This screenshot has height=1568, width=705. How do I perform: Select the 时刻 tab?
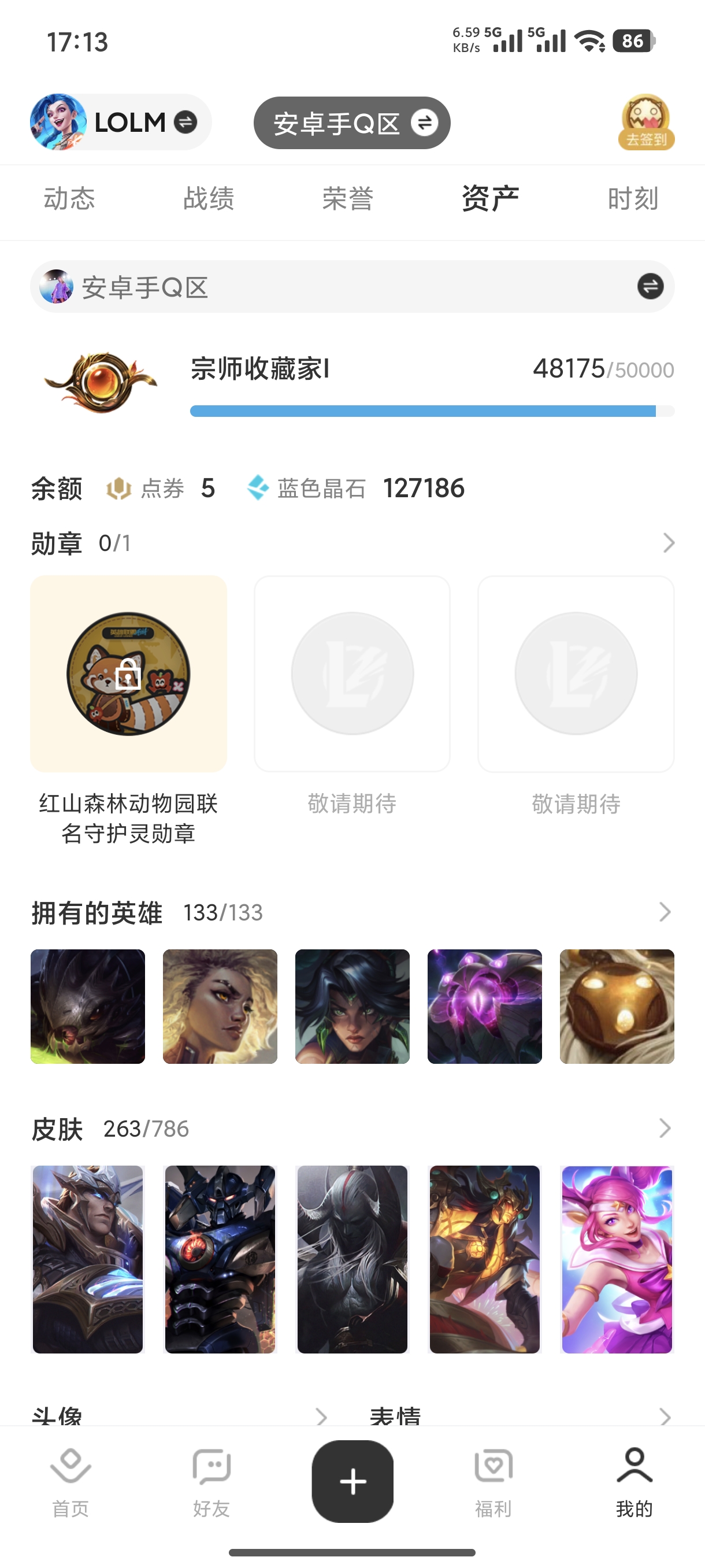pyautogui.click(x=633, y=199)
